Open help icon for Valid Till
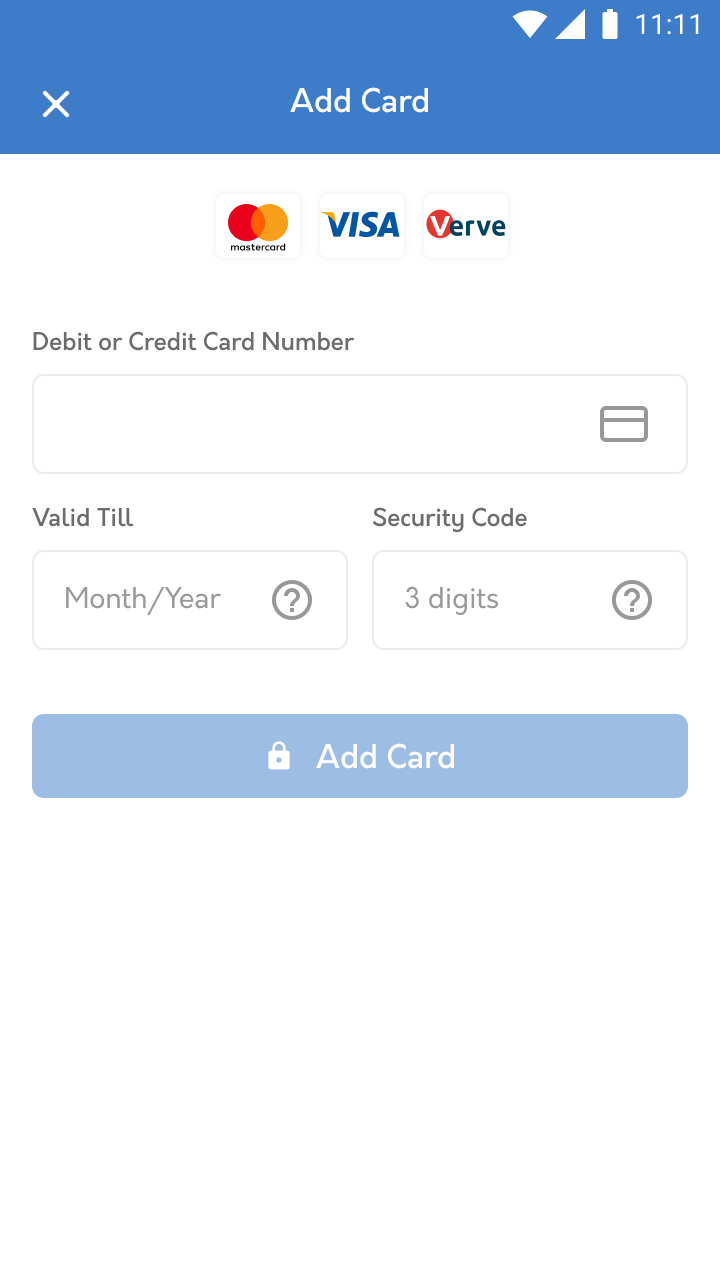The width and height of the screenshot is (720, 1280). click(292, 600)
